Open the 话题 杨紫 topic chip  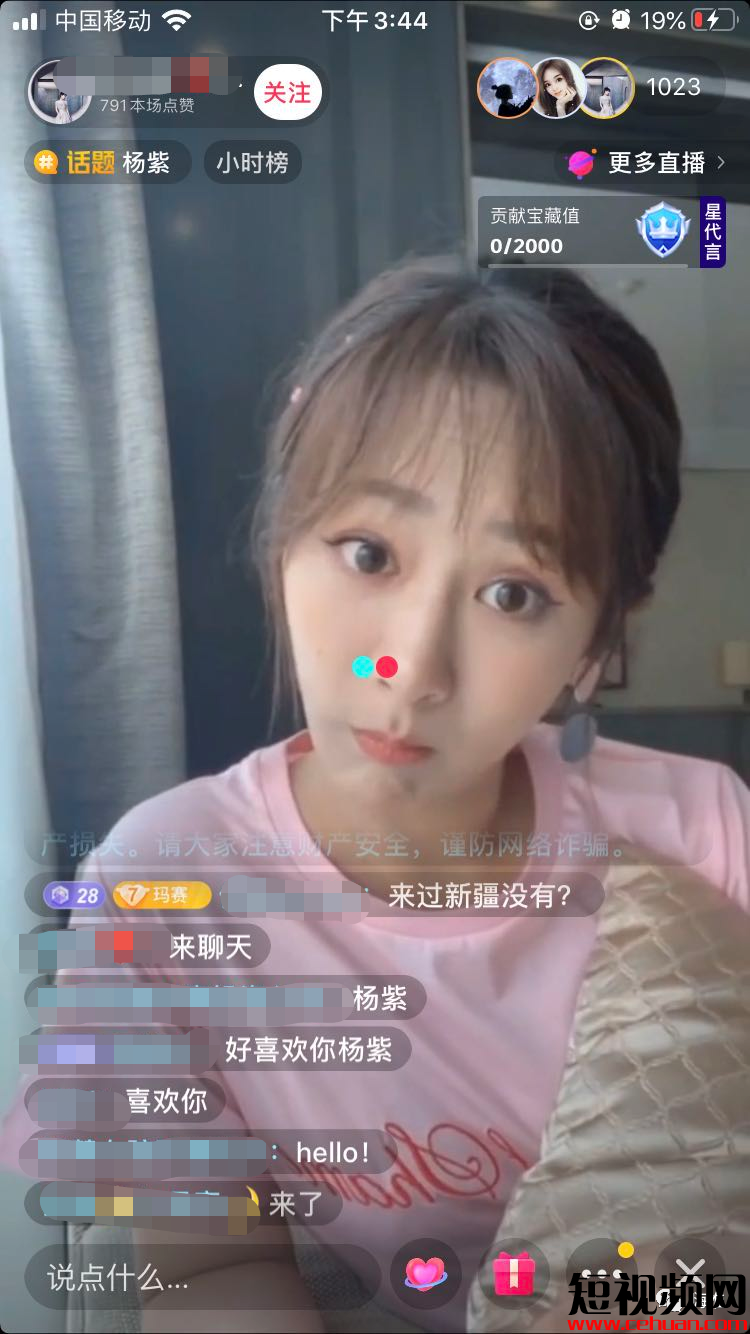pos(106,163)
